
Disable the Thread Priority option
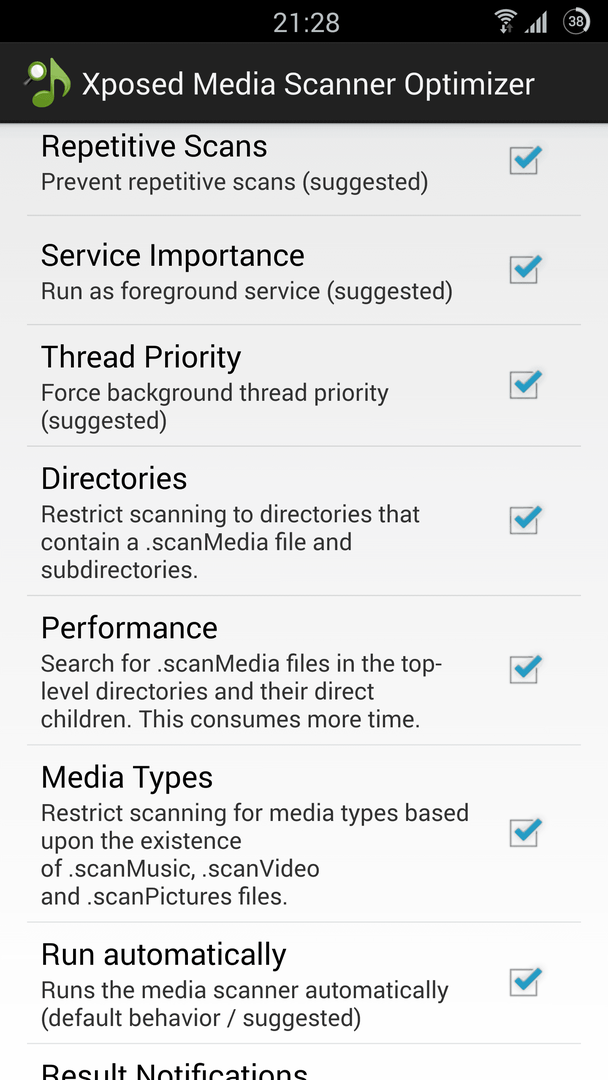525,384
